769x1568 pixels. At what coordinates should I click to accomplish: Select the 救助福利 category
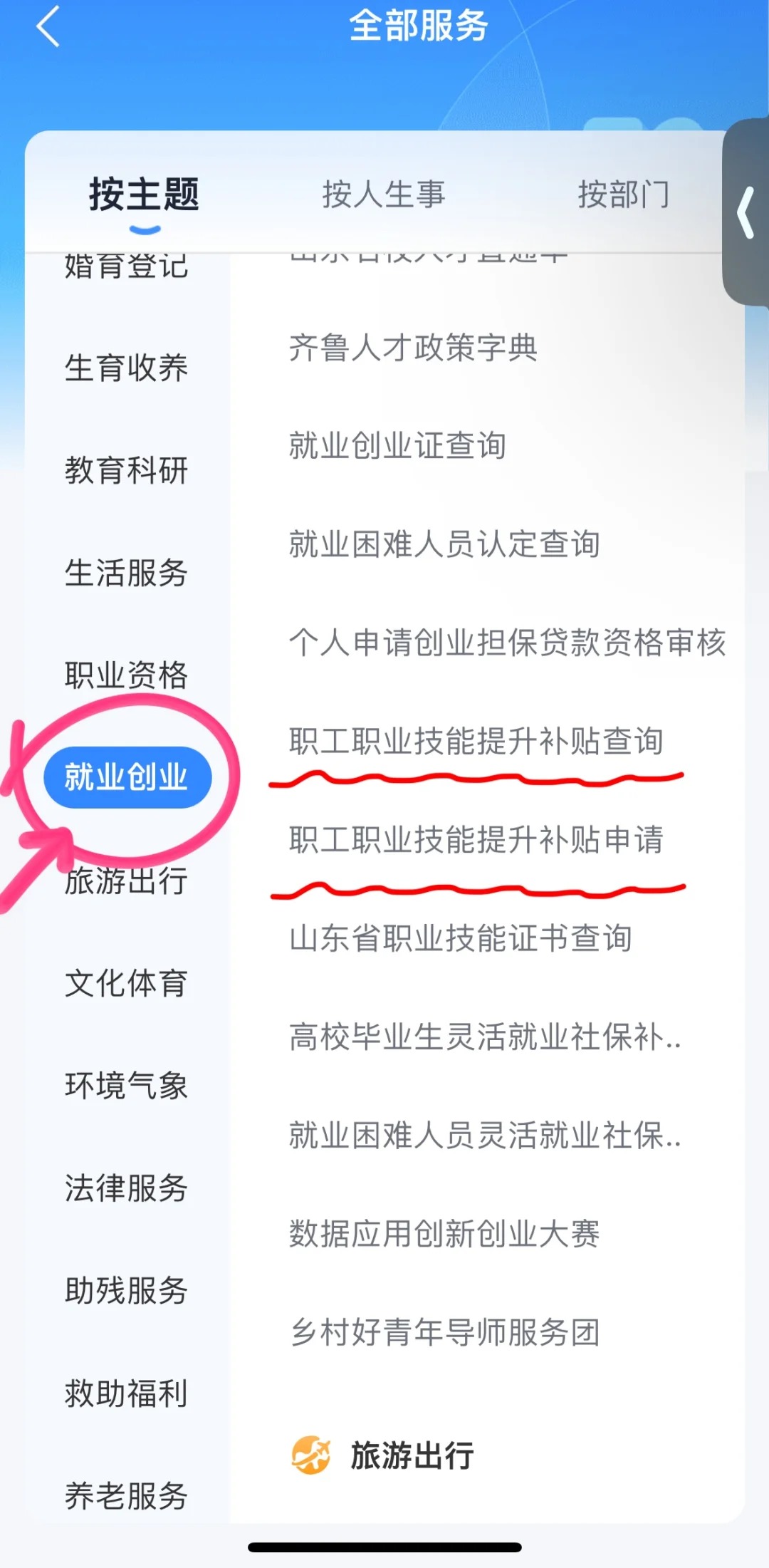tap(126, 1393)
